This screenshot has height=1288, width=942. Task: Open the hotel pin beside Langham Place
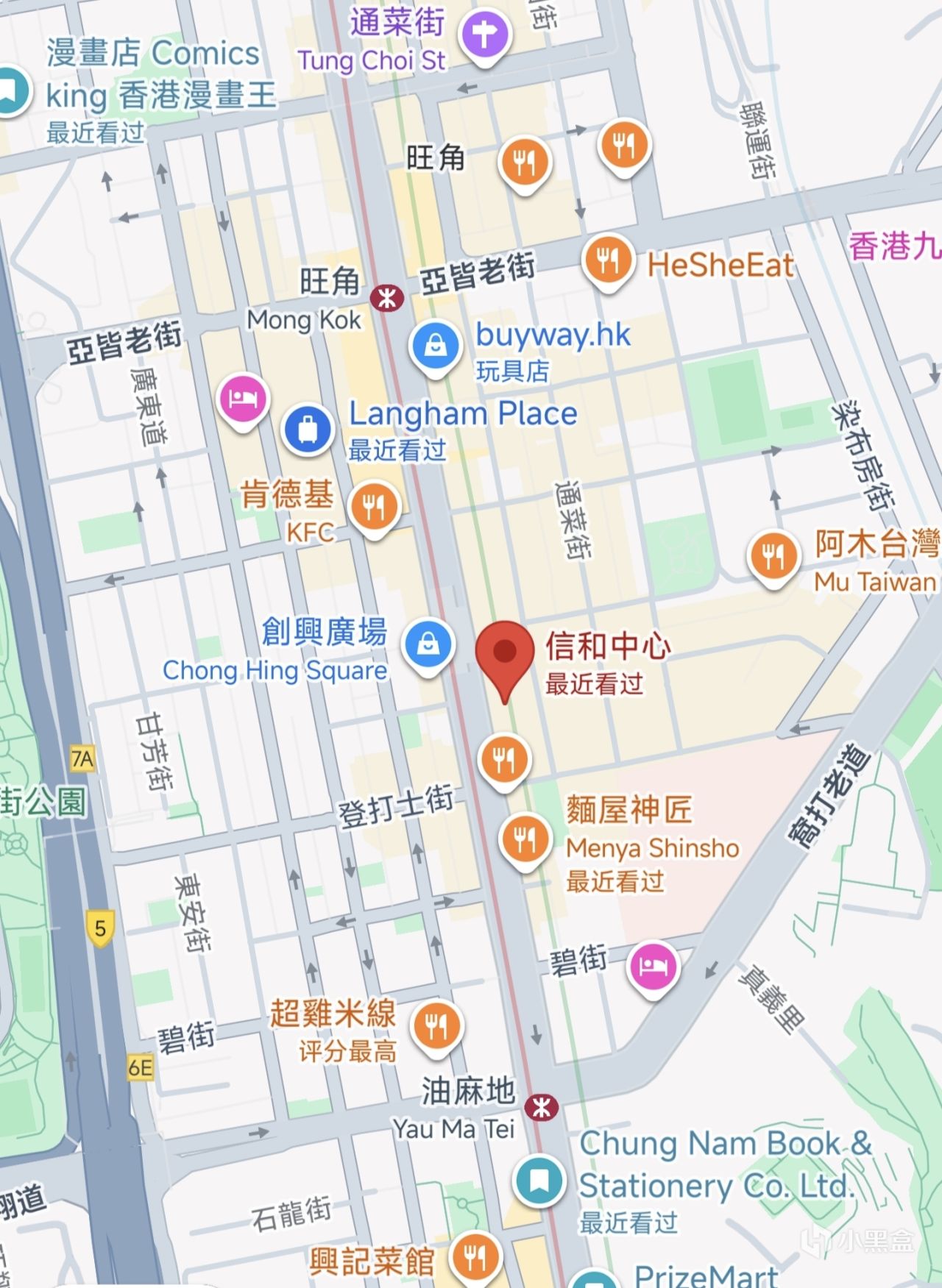(244, 398)
